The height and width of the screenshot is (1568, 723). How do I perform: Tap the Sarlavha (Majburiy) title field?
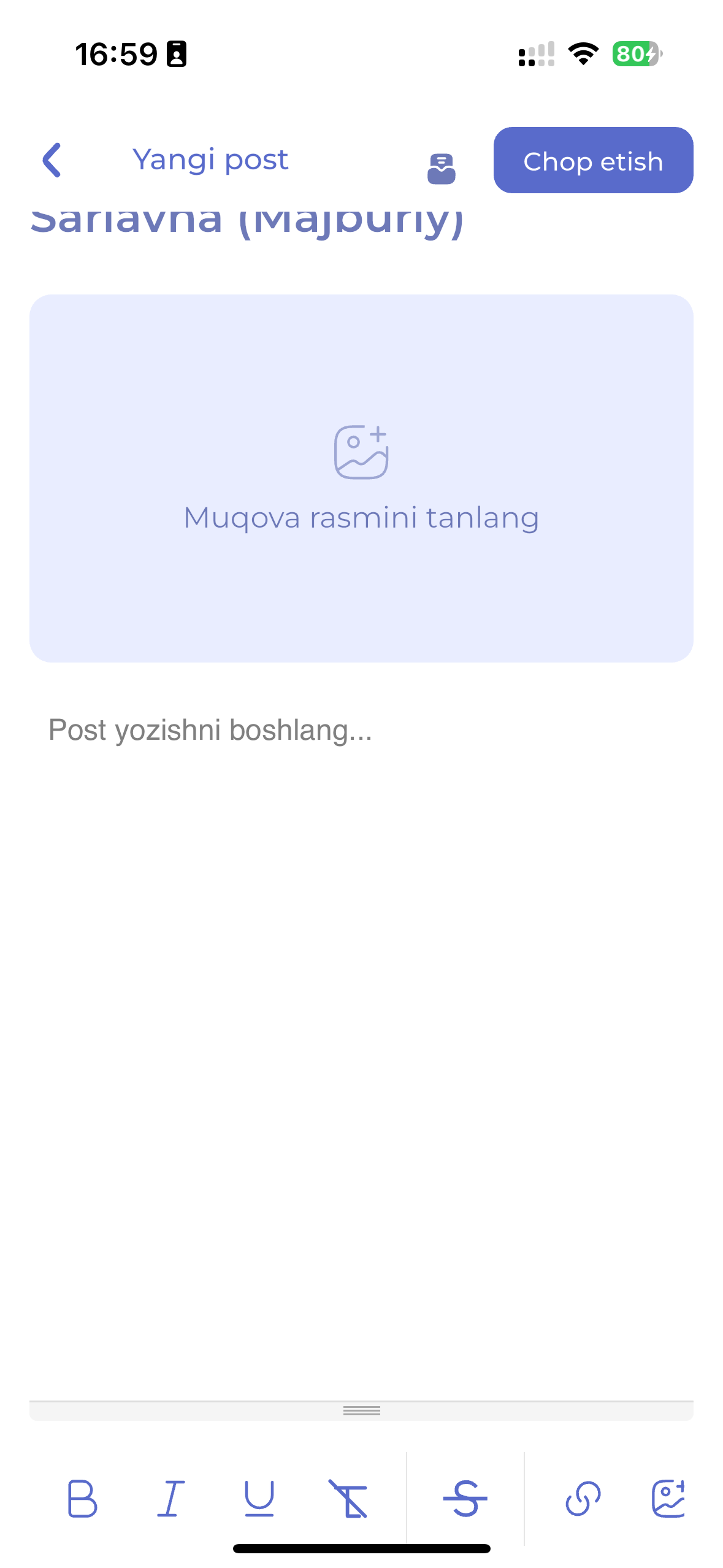point(247,222)
